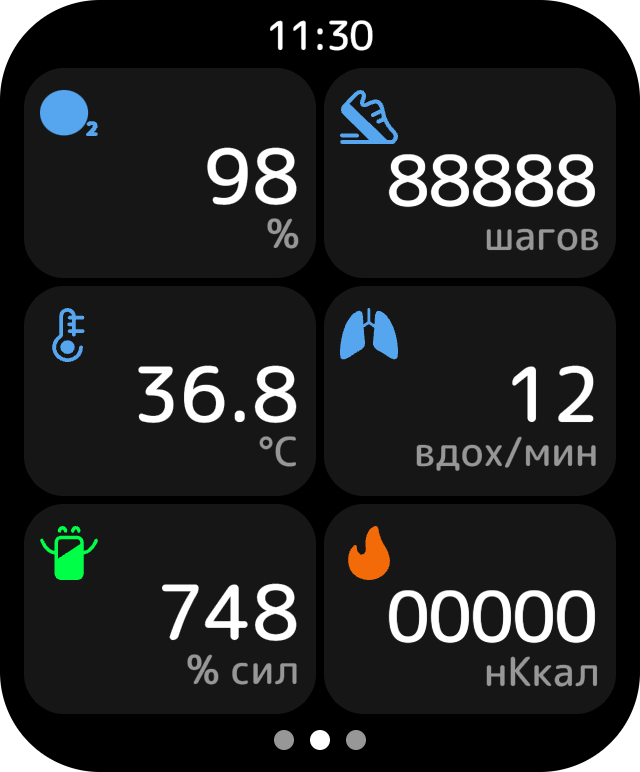Open the blood oxygen 98% card
This screenshot has width=640, height=772.
click(169, 172)
